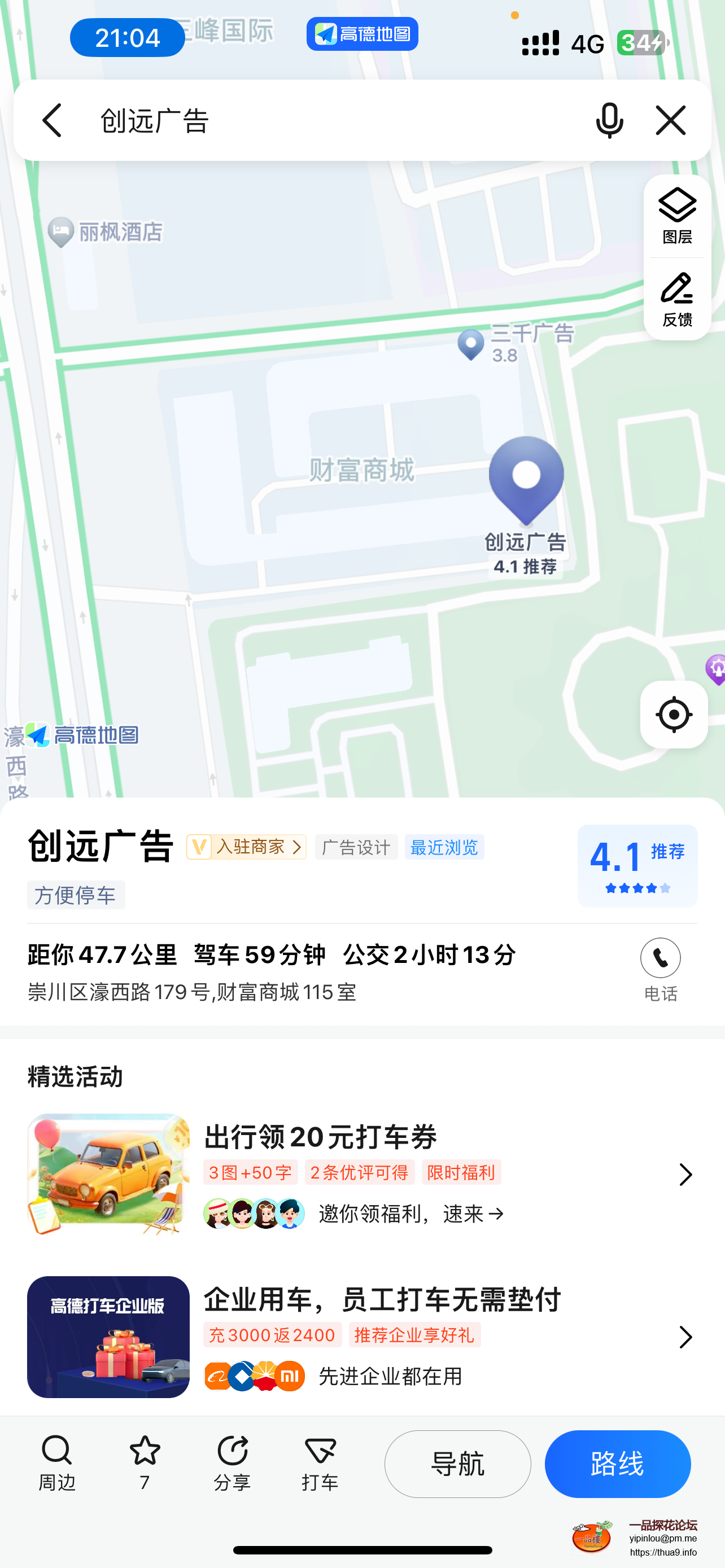Call the shop using the 电话 icon
The image size is (725, 1568).
pyautogui.click(x=661, y=958)
